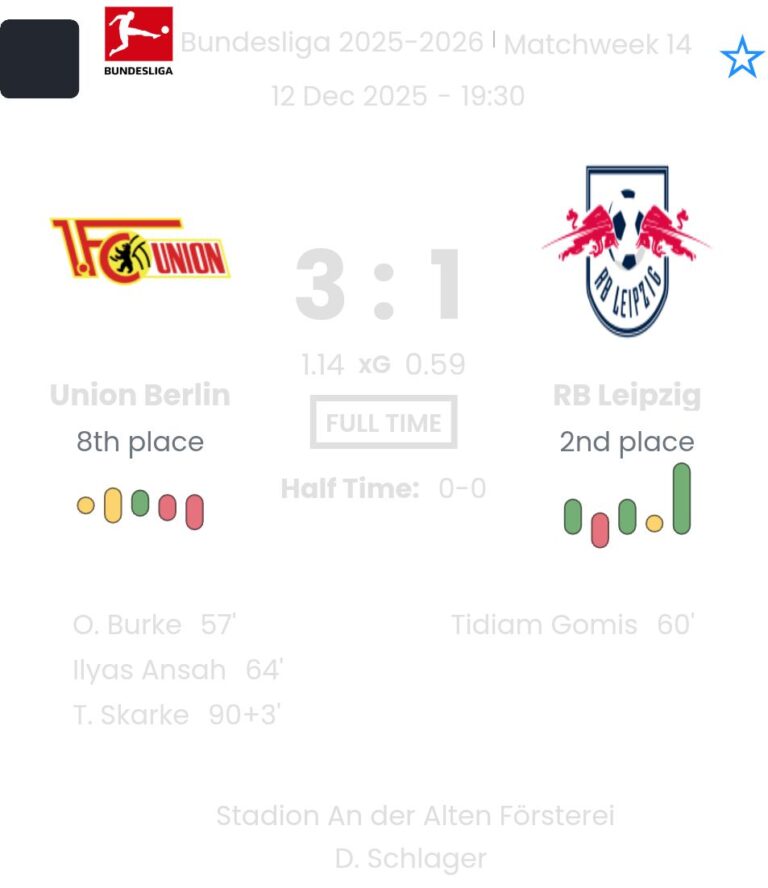Favorite this match with the star
768x888 pixels.
point(741,59)
